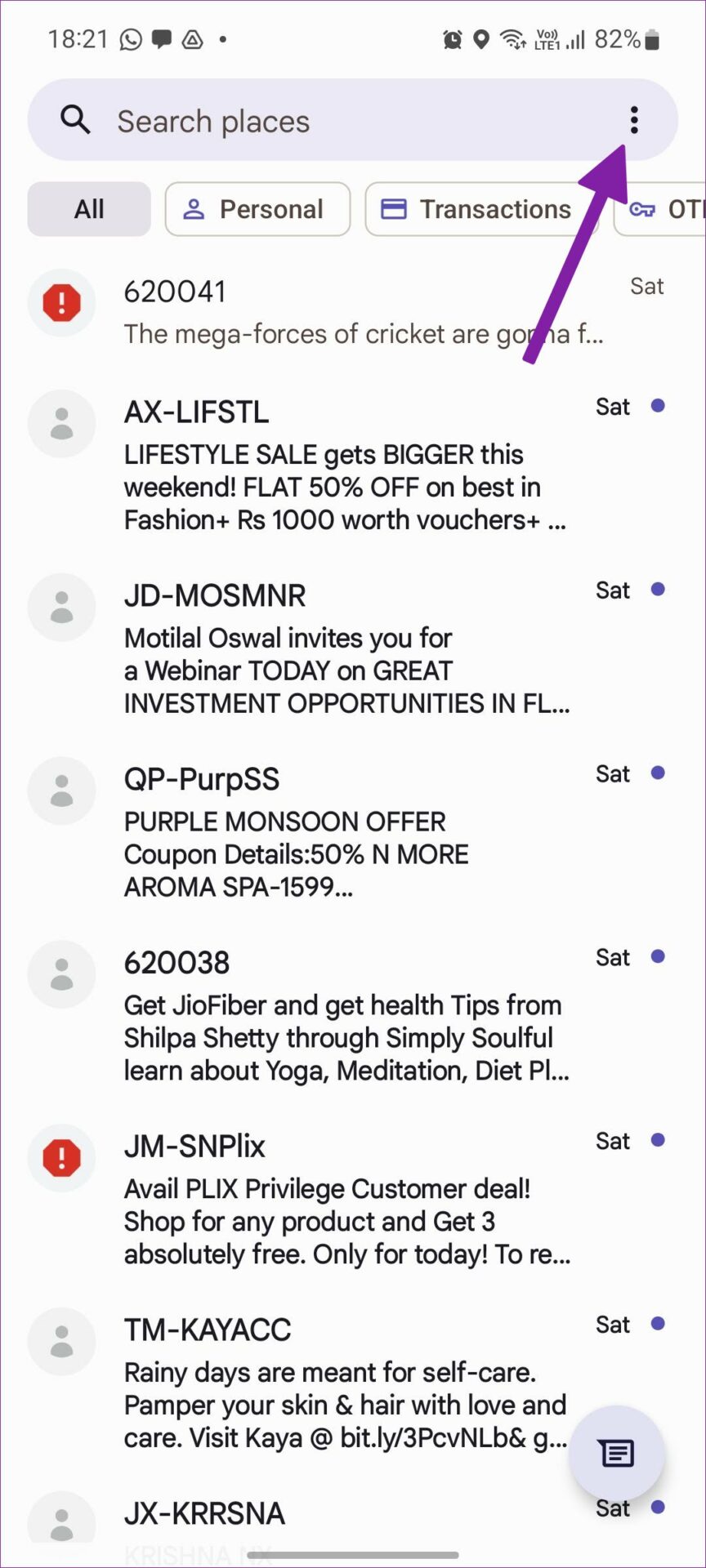Image resolution: width=706 pixels, height=1568 pixels.
Task: Select the All filter chip
Action: (89, 209)
